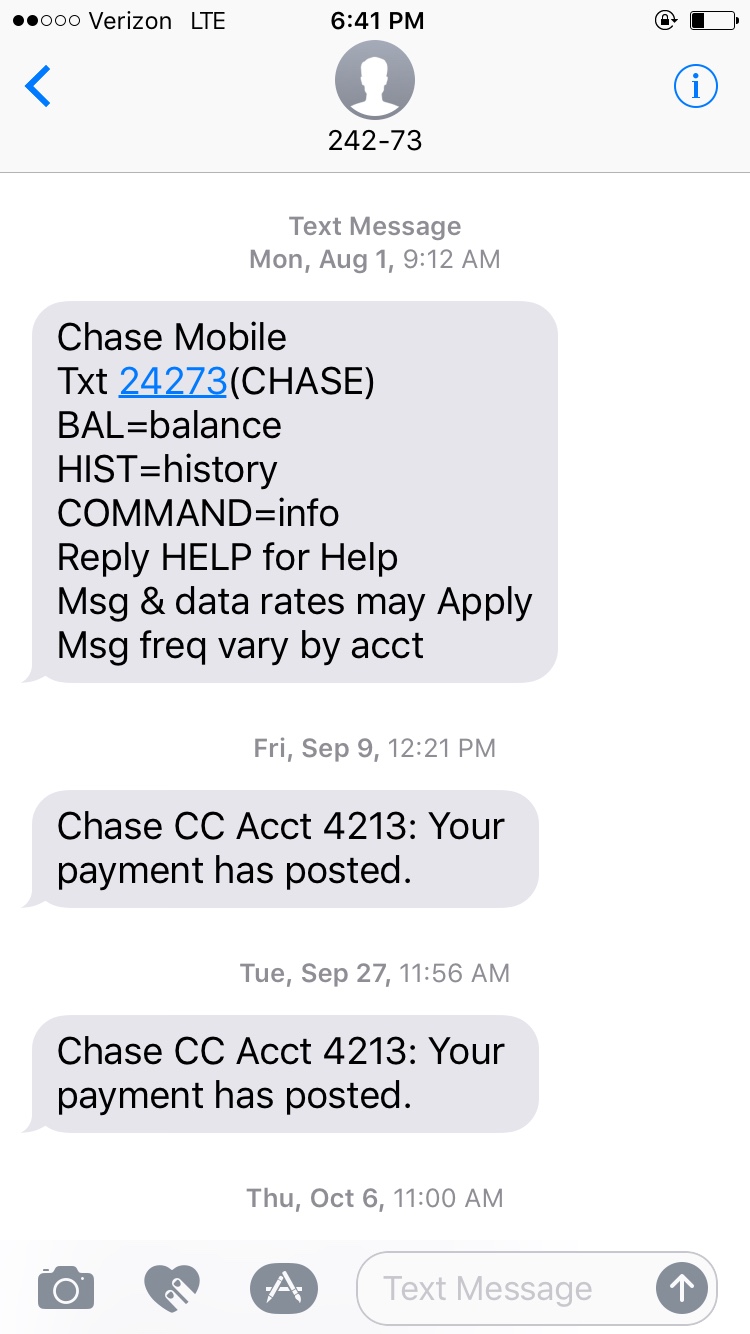Go back to the messages list
The width and height of the screenshot is (750, 1334).
38,87
